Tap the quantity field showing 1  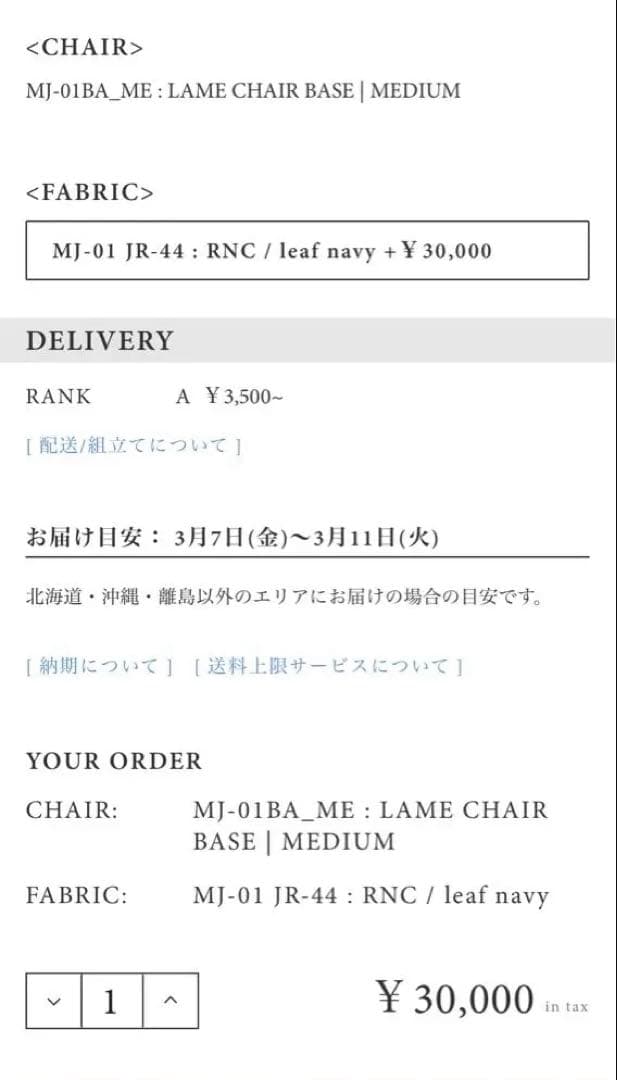[x=110, y=1001]
